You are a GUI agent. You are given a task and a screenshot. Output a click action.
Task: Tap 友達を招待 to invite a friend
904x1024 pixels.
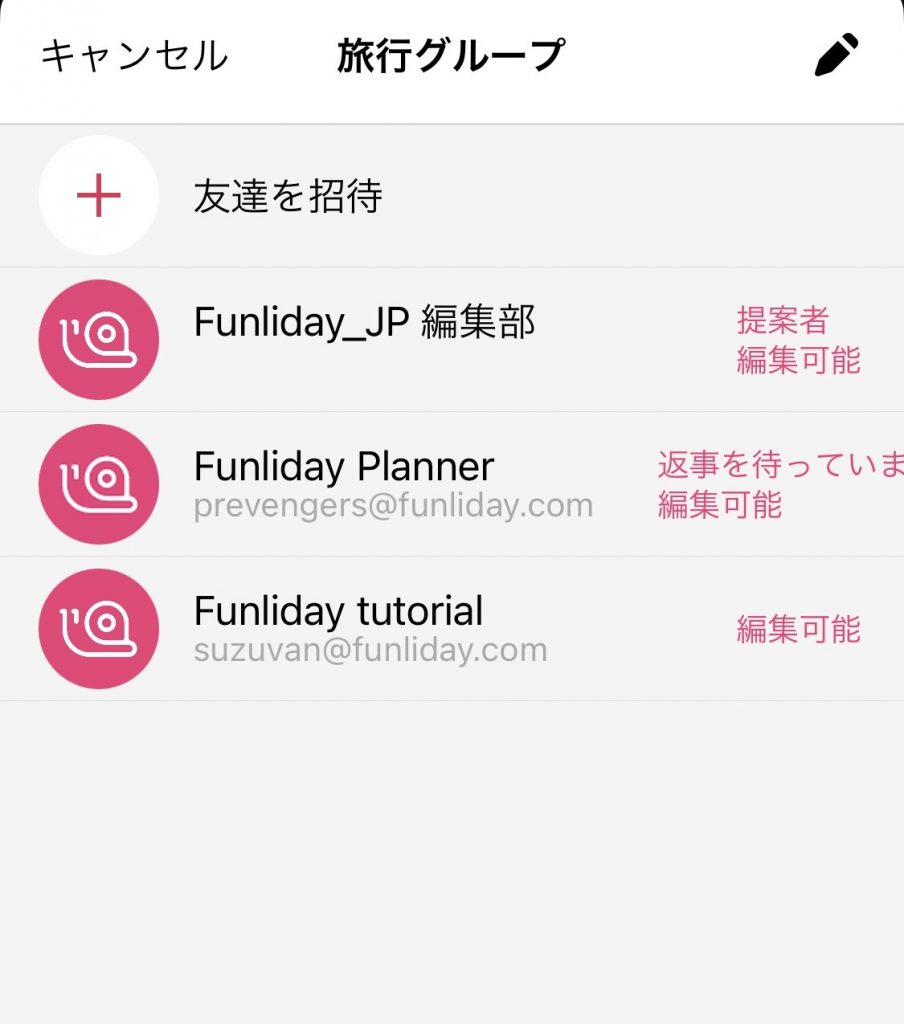[x=288, y=197]
